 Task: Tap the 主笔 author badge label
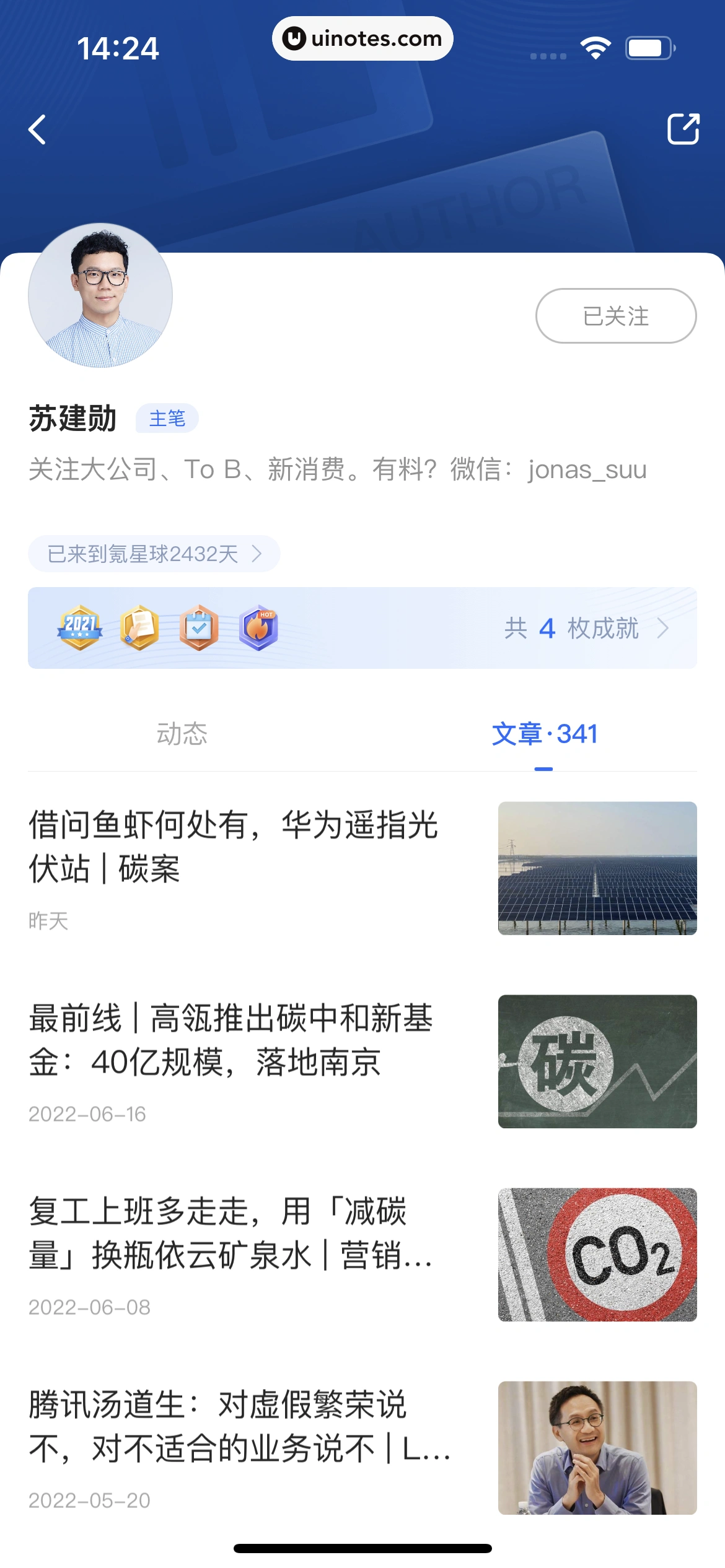coord(169,419)
